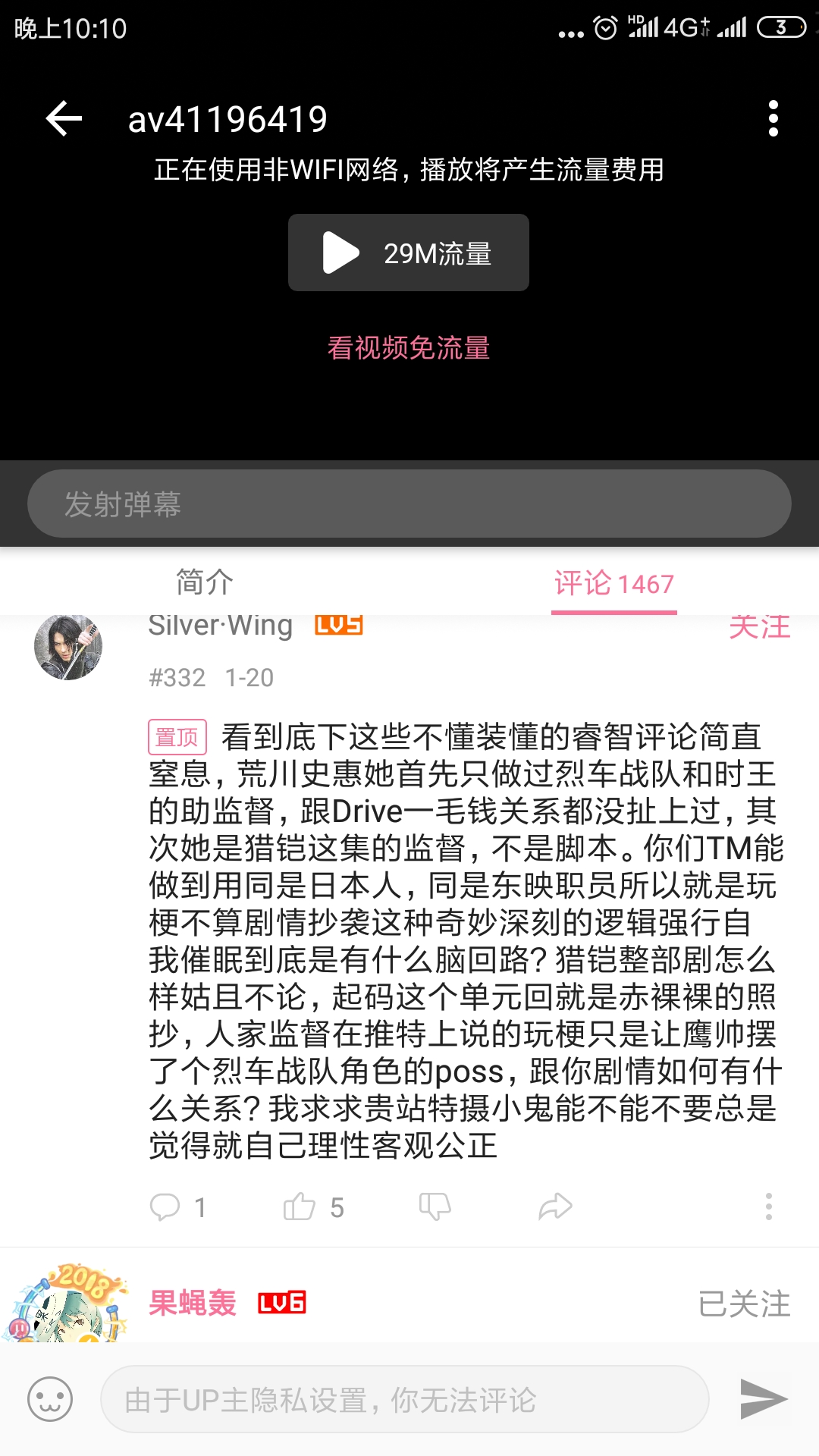Follow Silver·Wing with 关注
The image size is (819, 1456).
(759, 628)
